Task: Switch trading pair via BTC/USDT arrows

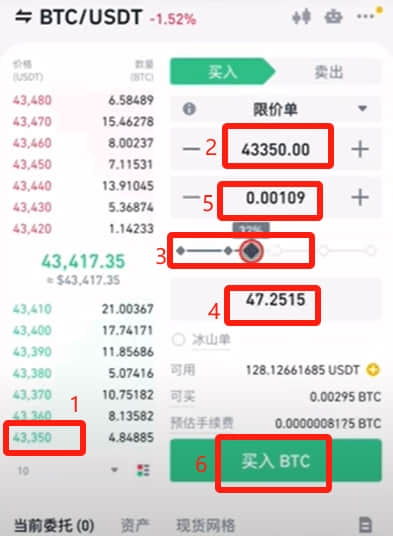Action: pyautogui.click(x=24, y=16)
